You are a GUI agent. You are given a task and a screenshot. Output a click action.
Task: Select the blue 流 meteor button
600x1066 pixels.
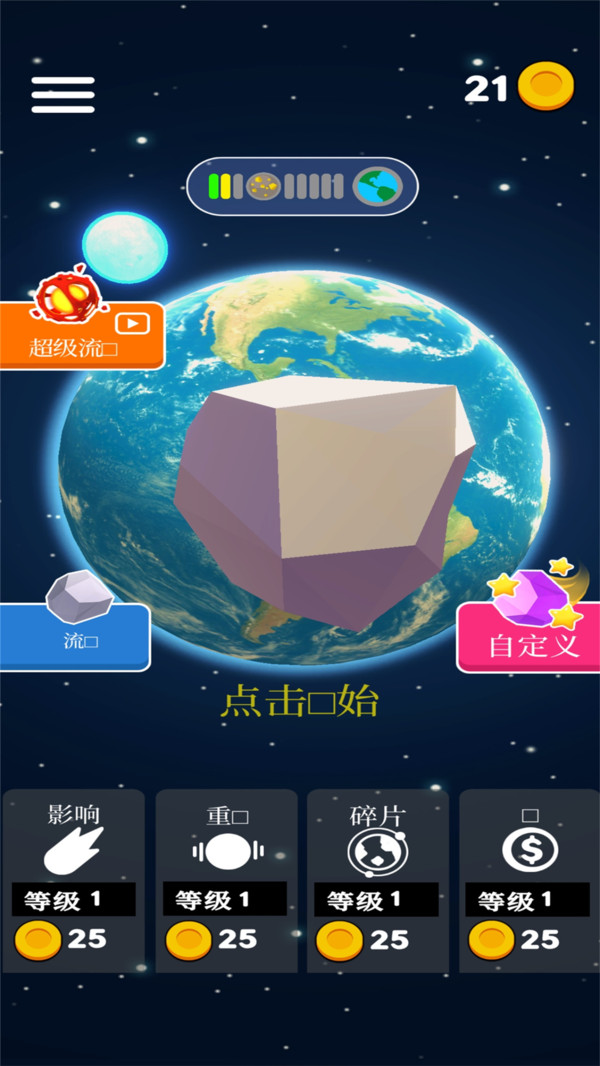75,637
